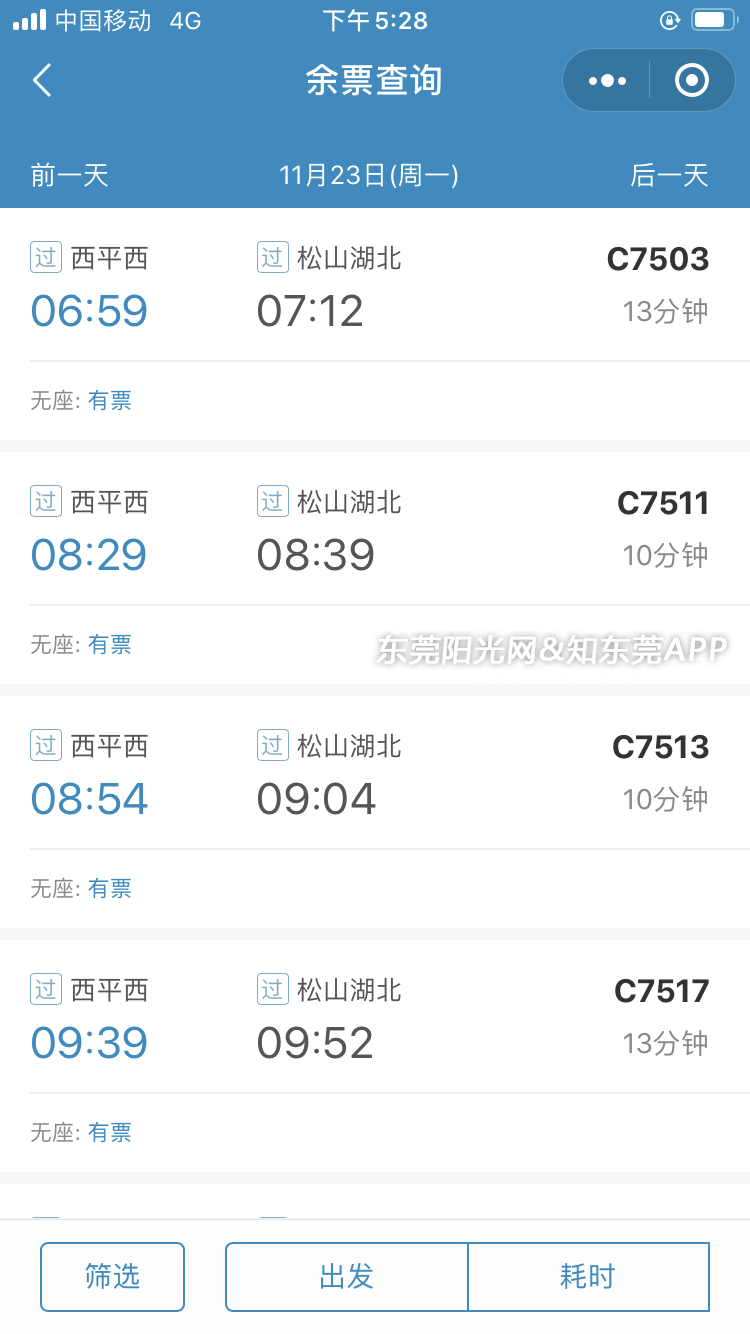Sort trains by 出发 departure time

(x=346, y=1276)
